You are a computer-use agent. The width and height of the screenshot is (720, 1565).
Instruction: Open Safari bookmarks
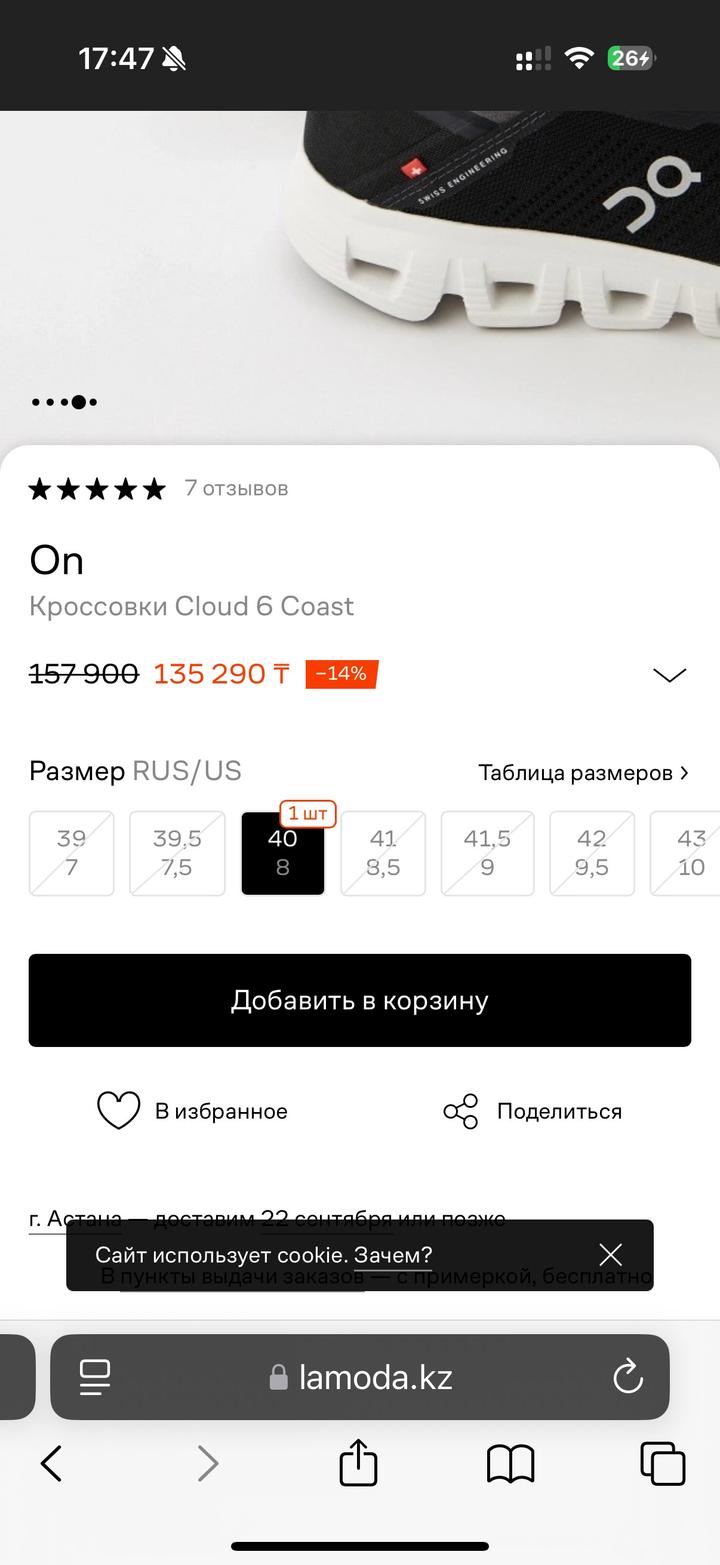[511, 1464]
